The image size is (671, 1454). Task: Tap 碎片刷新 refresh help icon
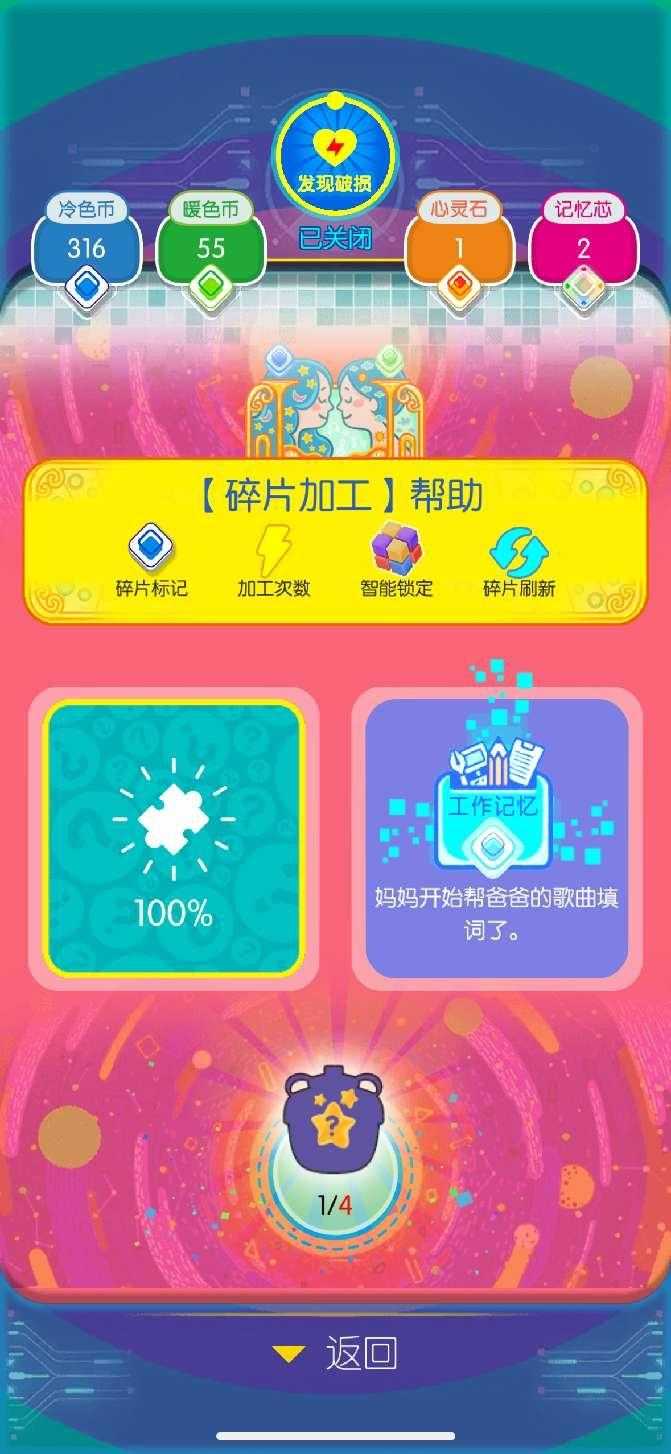coord(519,562)
